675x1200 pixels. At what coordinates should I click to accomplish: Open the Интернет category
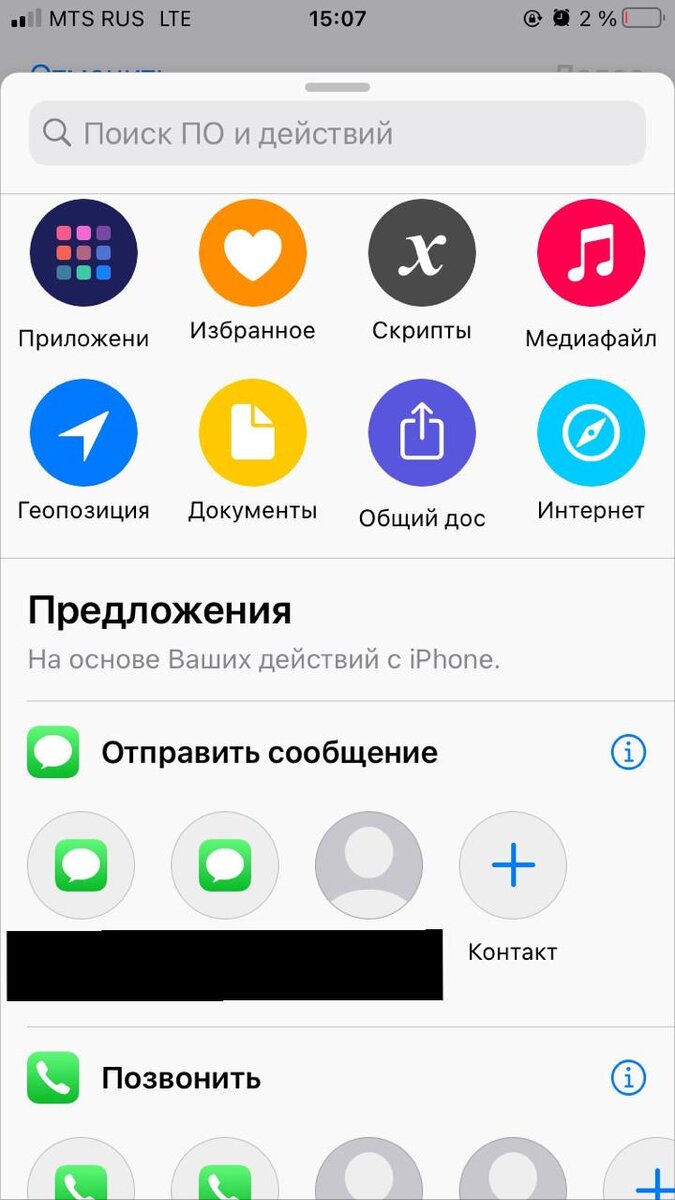591,432
